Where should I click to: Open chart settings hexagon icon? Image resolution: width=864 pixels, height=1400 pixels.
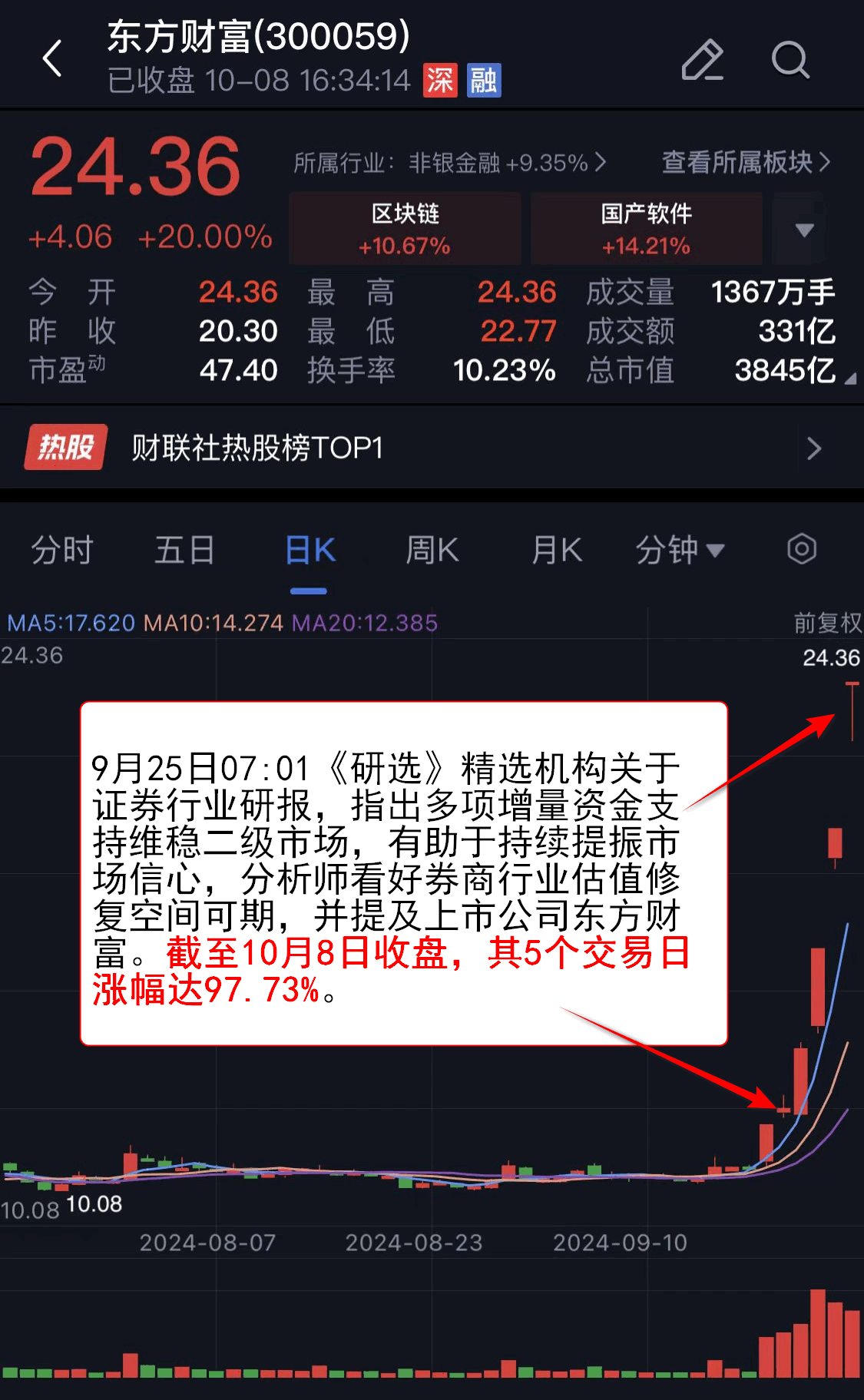(801, 549)
